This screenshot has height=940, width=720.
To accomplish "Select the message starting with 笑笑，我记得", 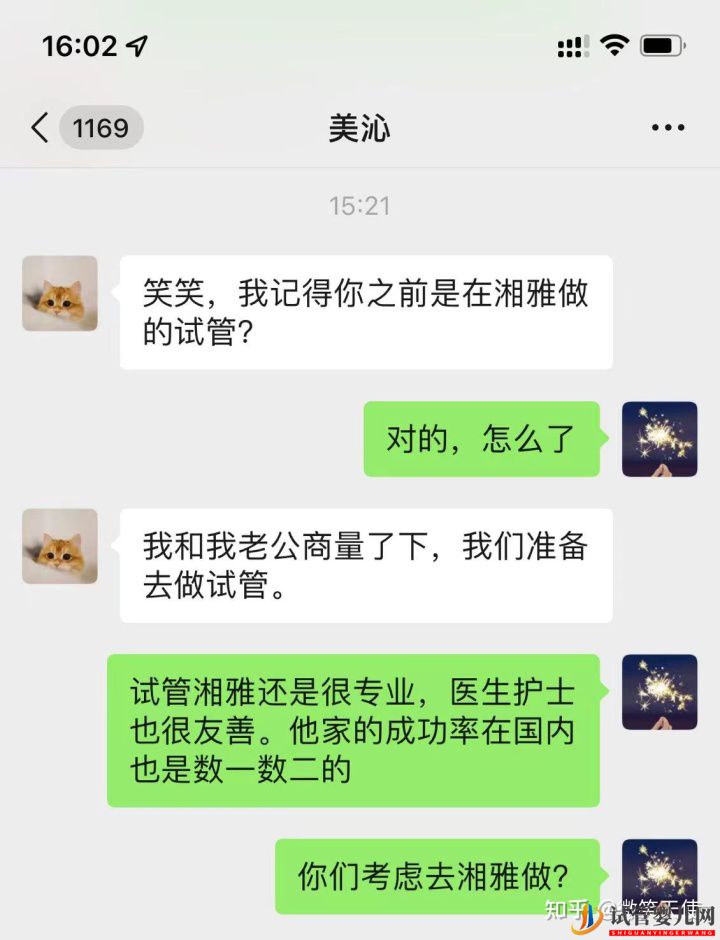I will [x=364, y=311].
